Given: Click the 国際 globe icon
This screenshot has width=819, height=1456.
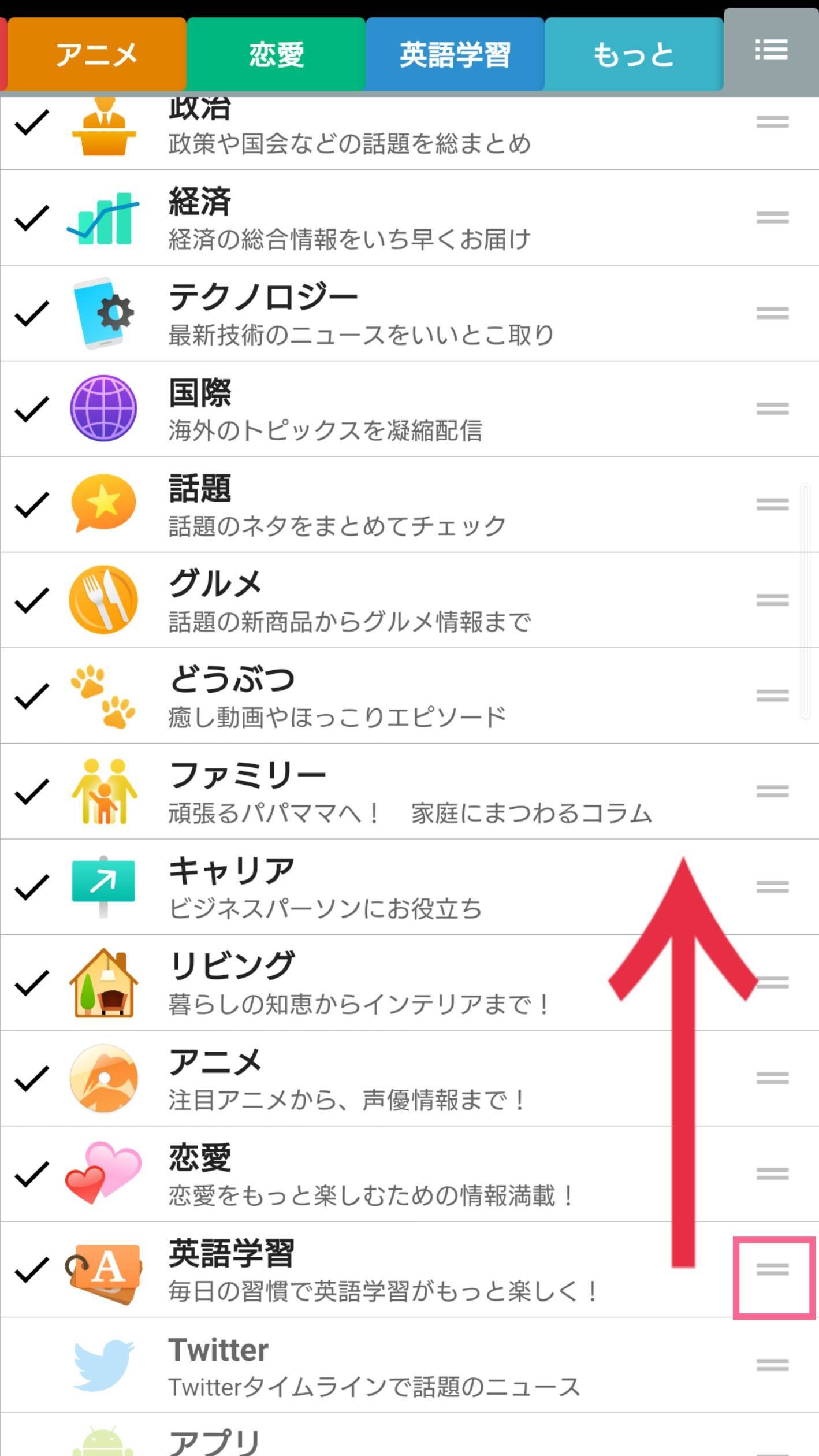Looking at the screenshot, I should coord(104,408).
